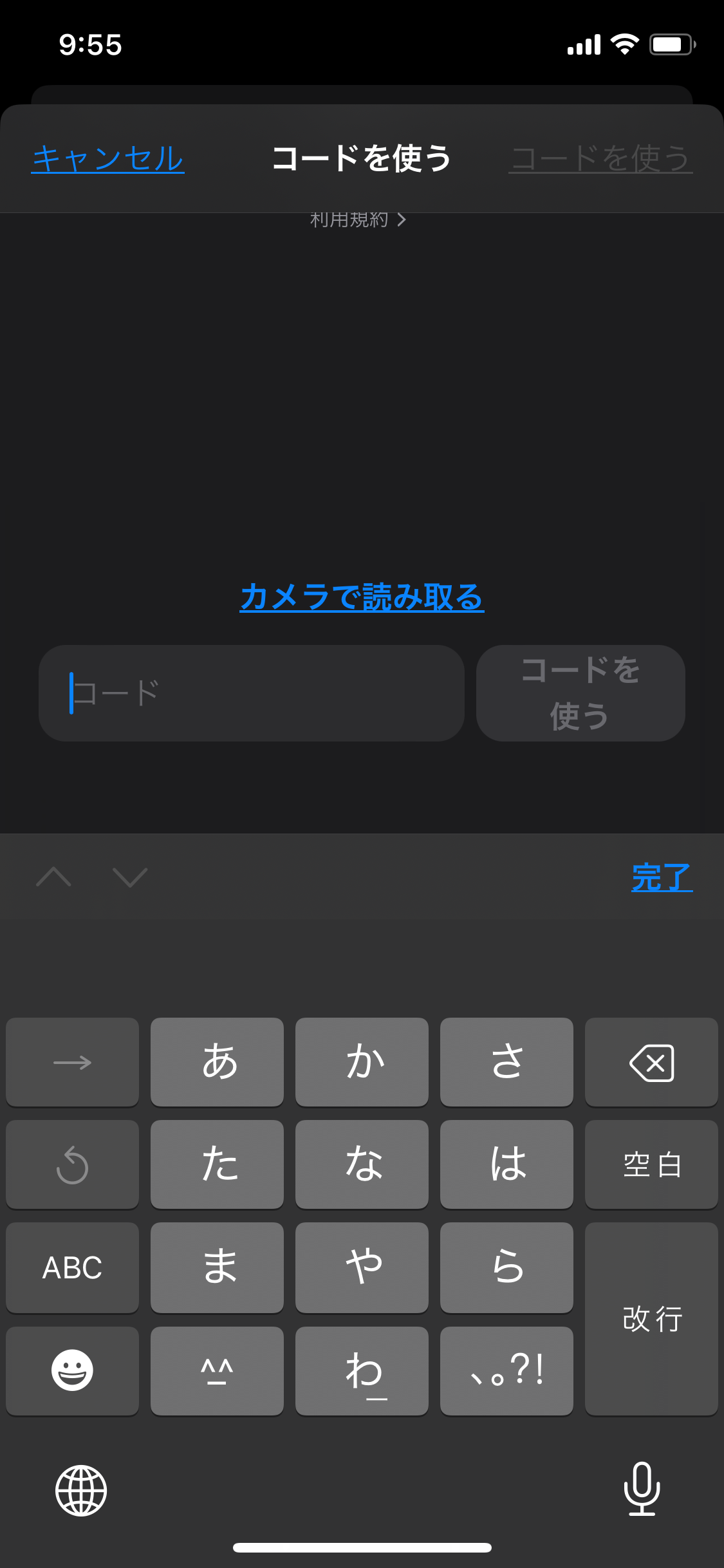Tap キャンセル to dismiss the code sheet
This screenshot has width=724, height=1568.
click(x=108, y=158)
